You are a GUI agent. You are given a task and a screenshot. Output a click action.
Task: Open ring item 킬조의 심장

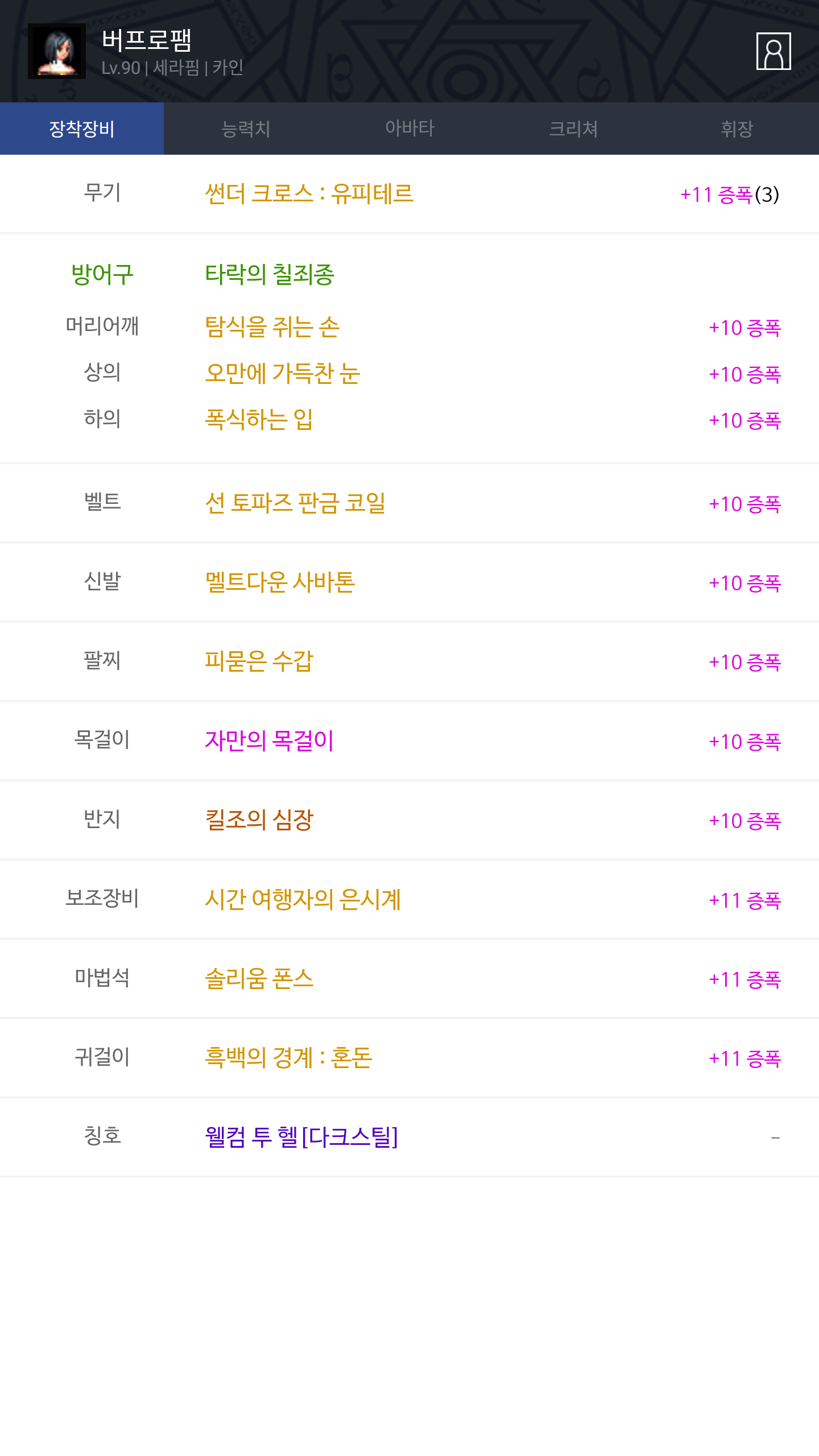click(x=259, y=820)
